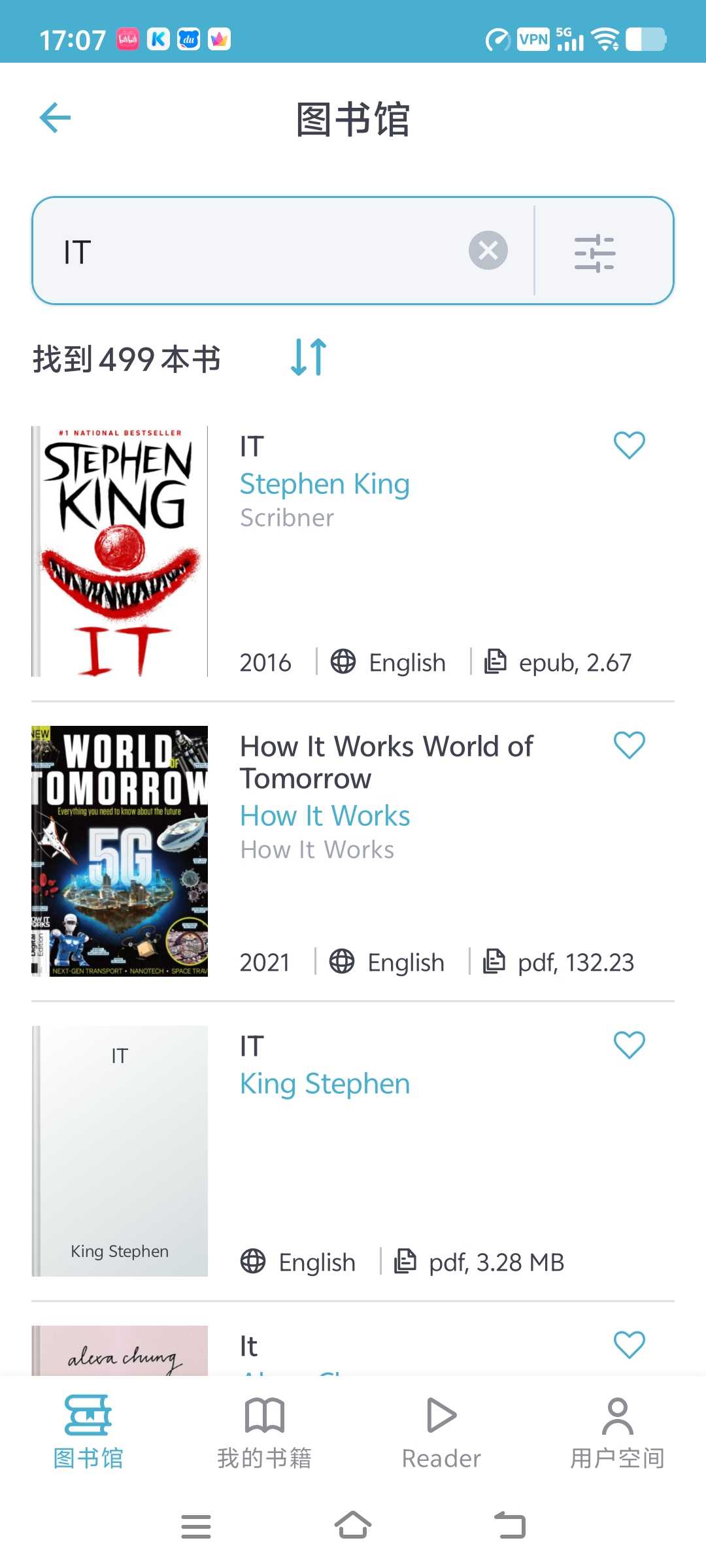Image resolution: width=706 pixels, height=1568 pixels.
Task: Select the 图书馆 tab
Action: 88,1431
